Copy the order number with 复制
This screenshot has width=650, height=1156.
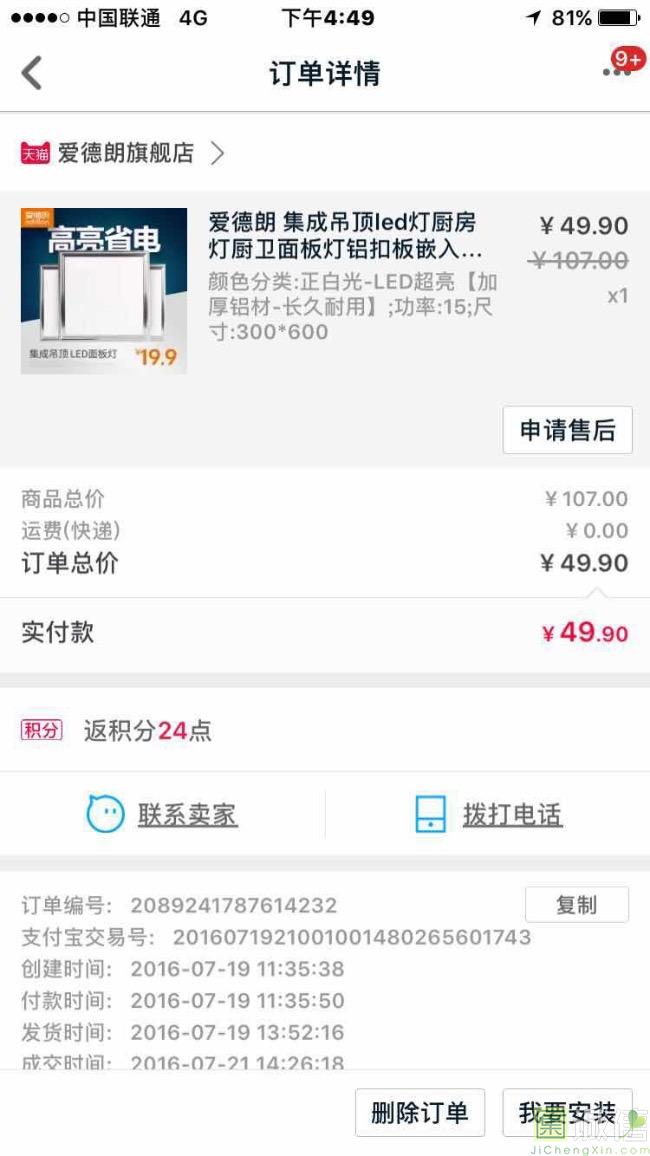576,904
